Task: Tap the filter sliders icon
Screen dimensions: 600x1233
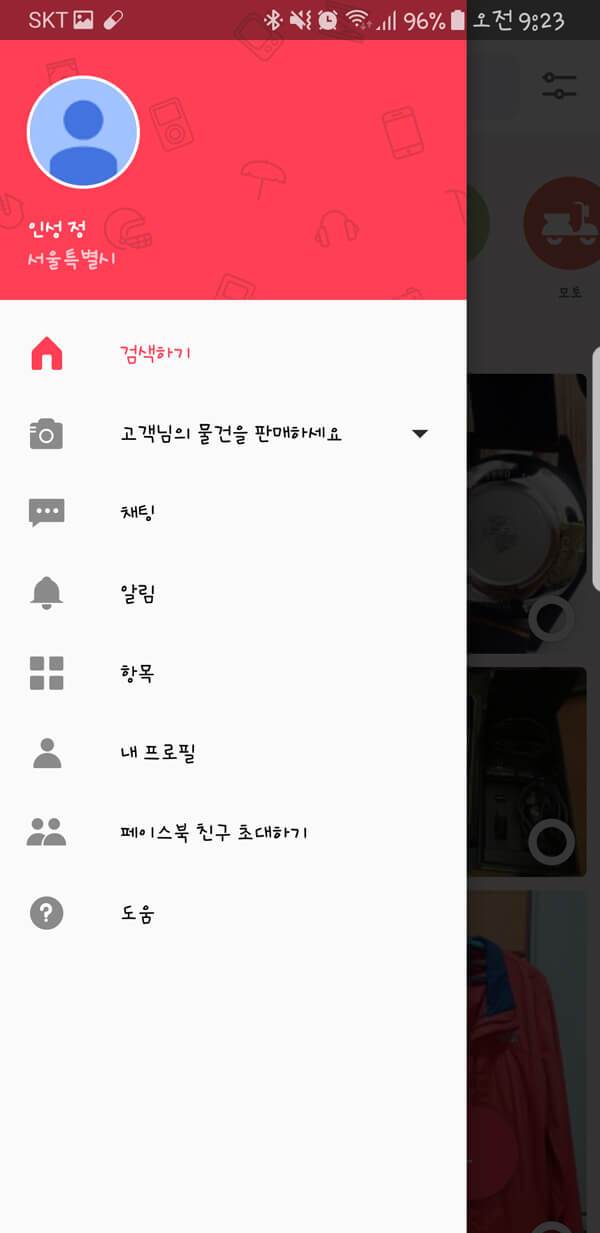Action: (x=559, y=86)
